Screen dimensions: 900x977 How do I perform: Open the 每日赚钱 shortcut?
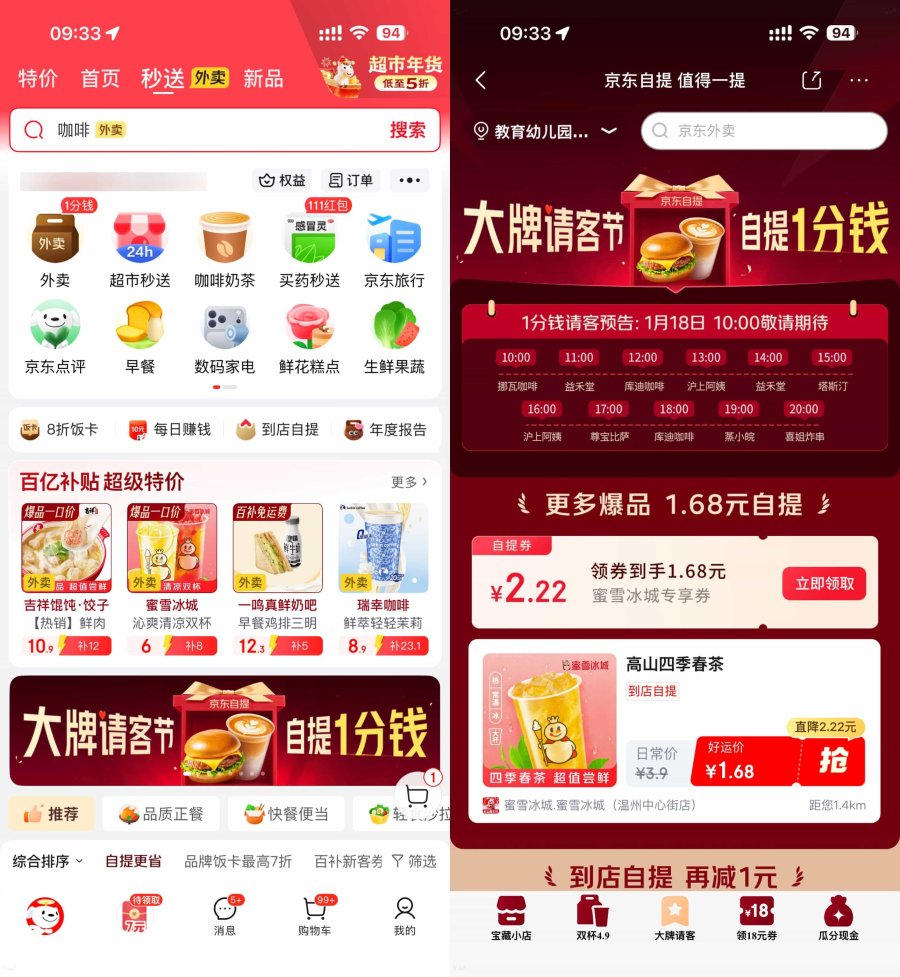(x=170, y=429)
